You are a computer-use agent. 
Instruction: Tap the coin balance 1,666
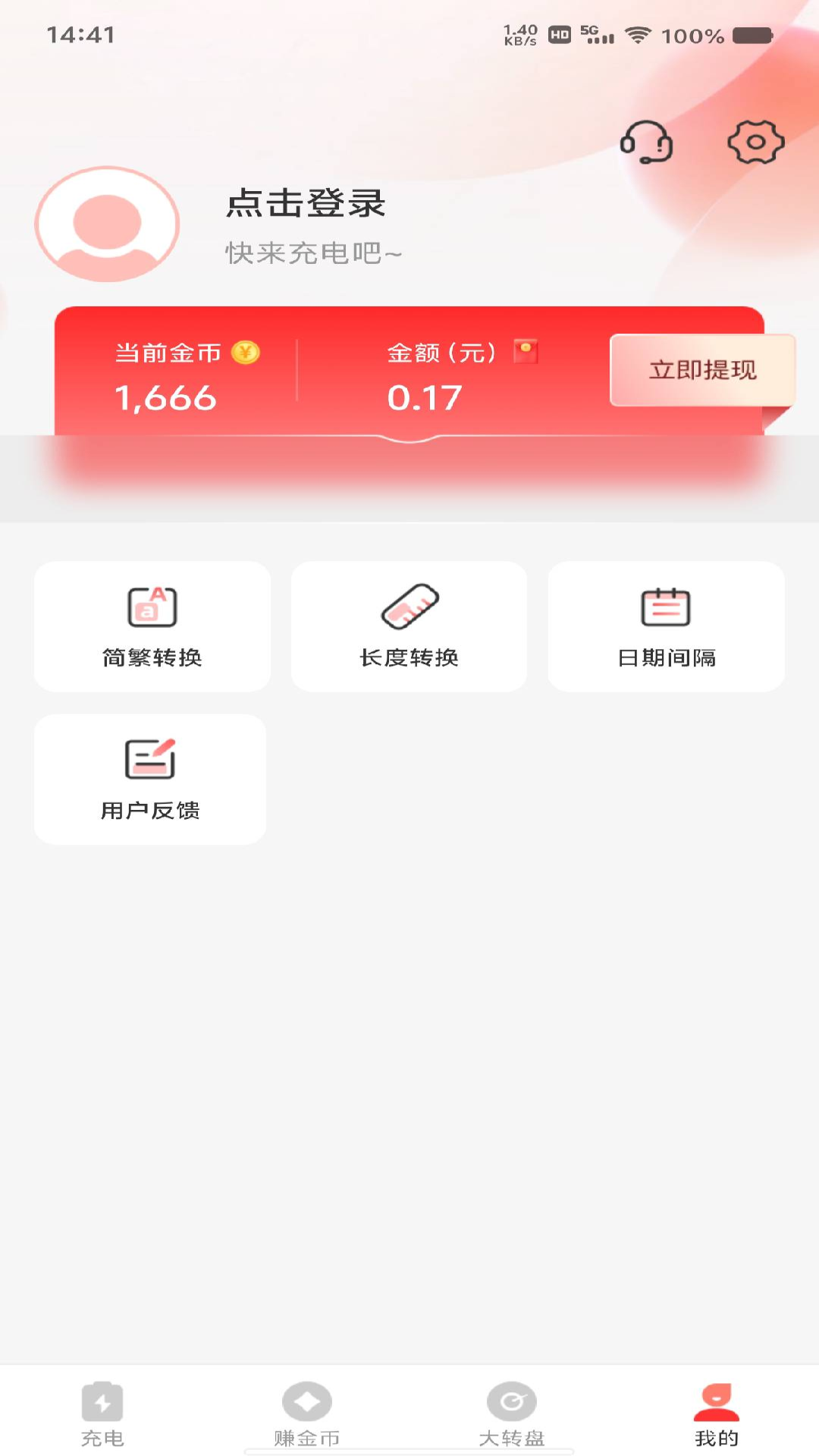point(166,397)
